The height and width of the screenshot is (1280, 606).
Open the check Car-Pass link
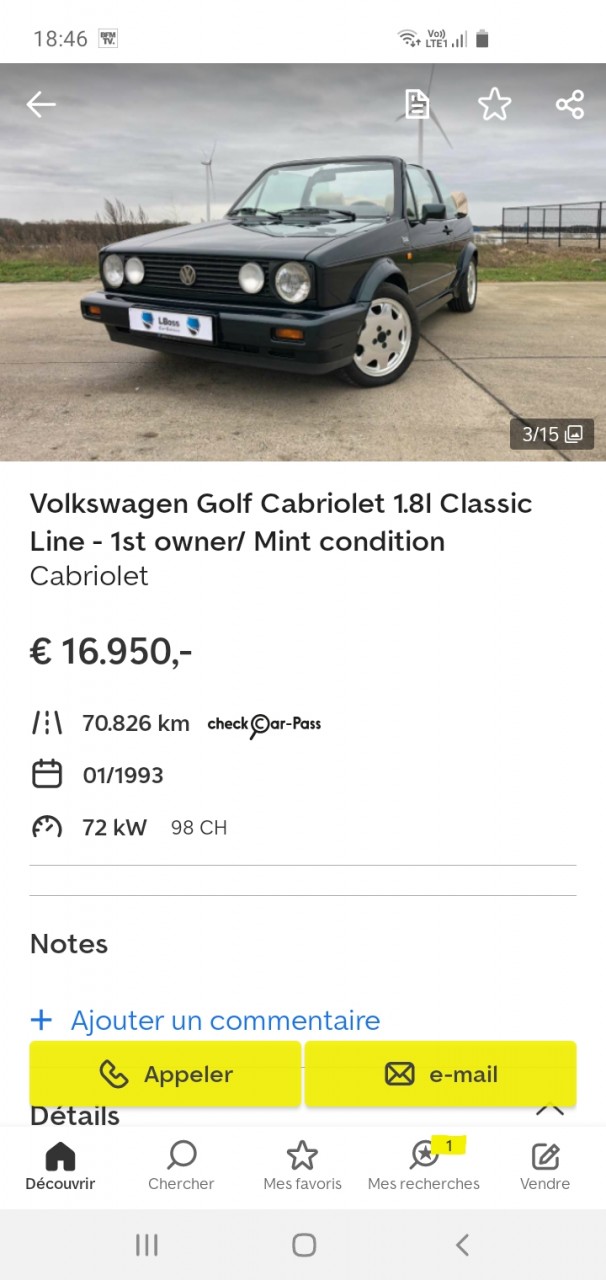264,724
